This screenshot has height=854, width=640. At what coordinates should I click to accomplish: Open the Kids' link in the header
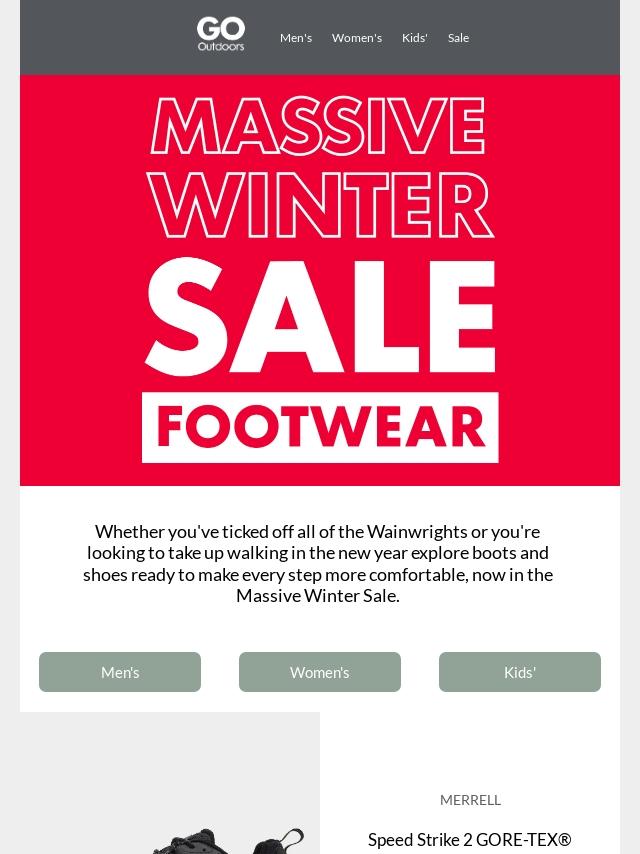click(x=415, y=38)
